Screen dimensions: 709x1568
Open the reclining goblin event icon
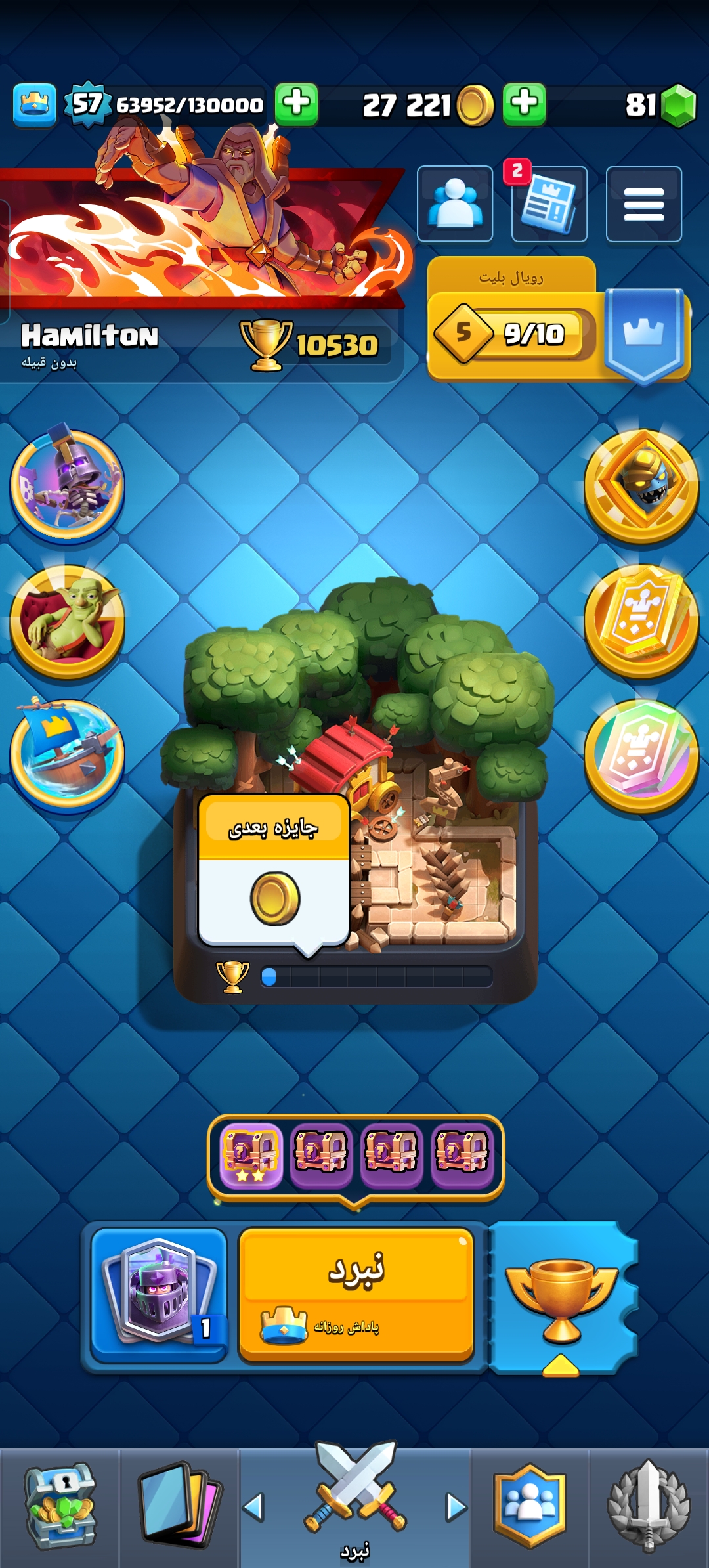click(x=68, y=621)
